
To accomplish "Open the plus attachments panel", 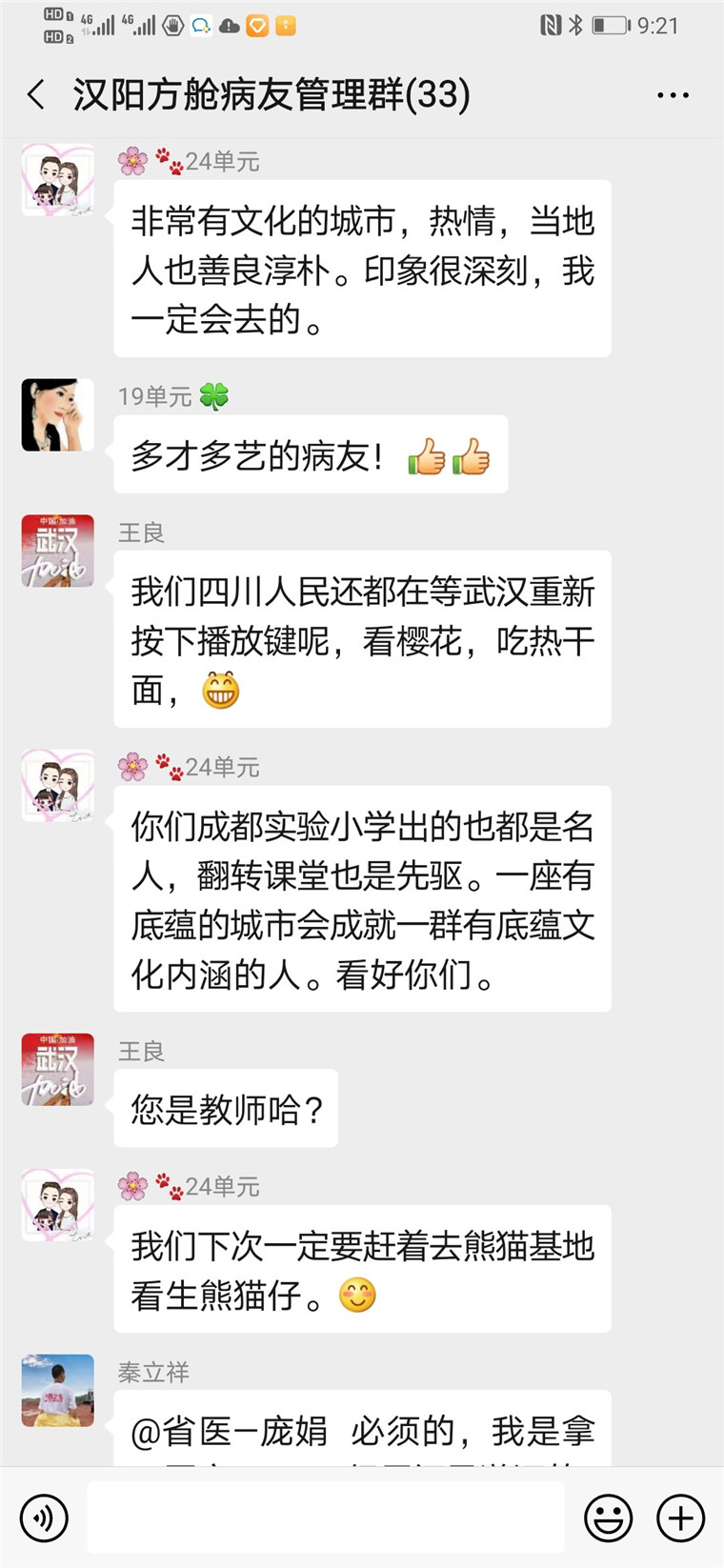I will tap(681, 1518).
